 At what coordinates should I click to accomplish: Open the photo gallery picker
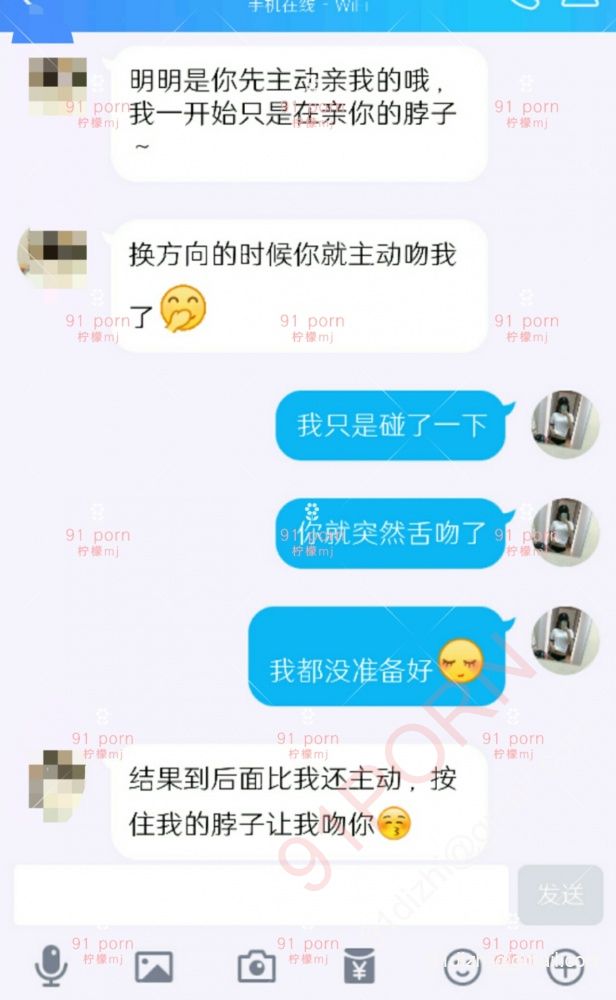click(154, 966)
